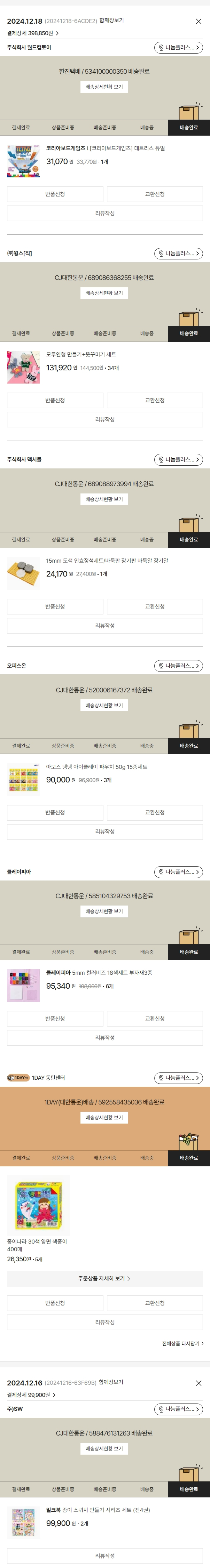210x1568 pixels.
Task: View 한진택배 배송상세현황 보기
Action: [x=104, y=87]
